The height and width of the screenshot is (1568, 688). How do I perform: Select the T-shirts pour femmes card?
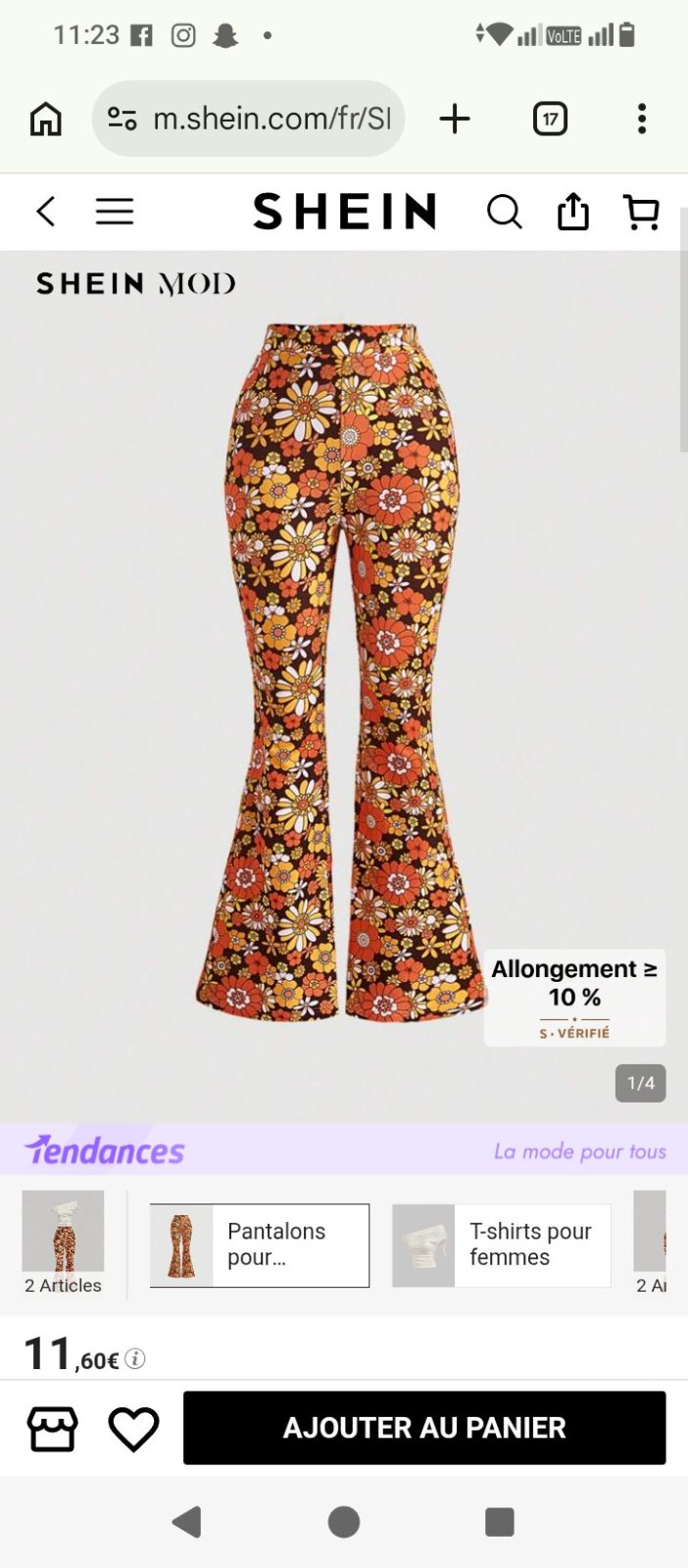pos(502,1245)
